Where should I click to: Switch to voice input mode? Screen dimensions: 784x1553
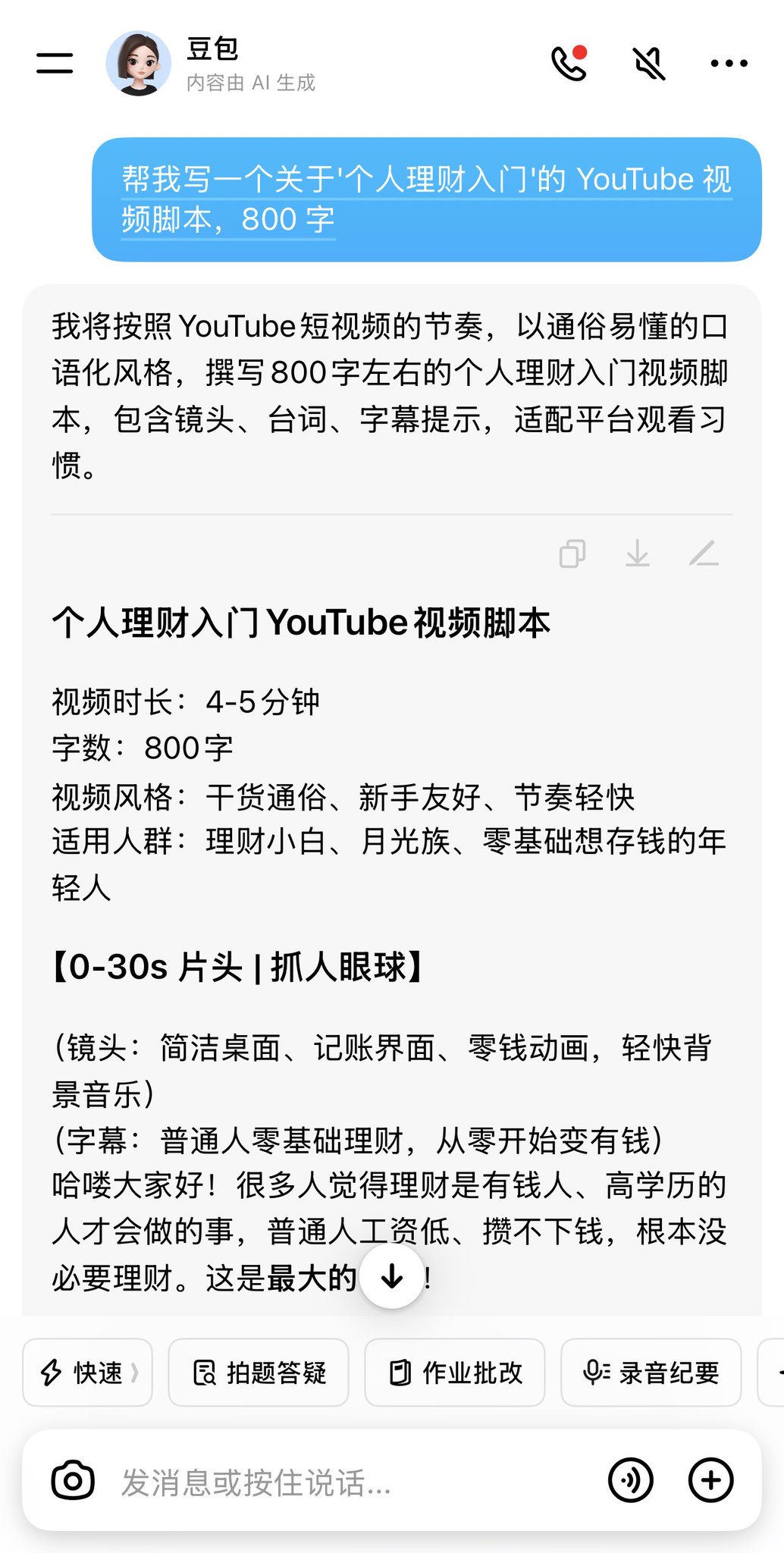(631, 1480)
